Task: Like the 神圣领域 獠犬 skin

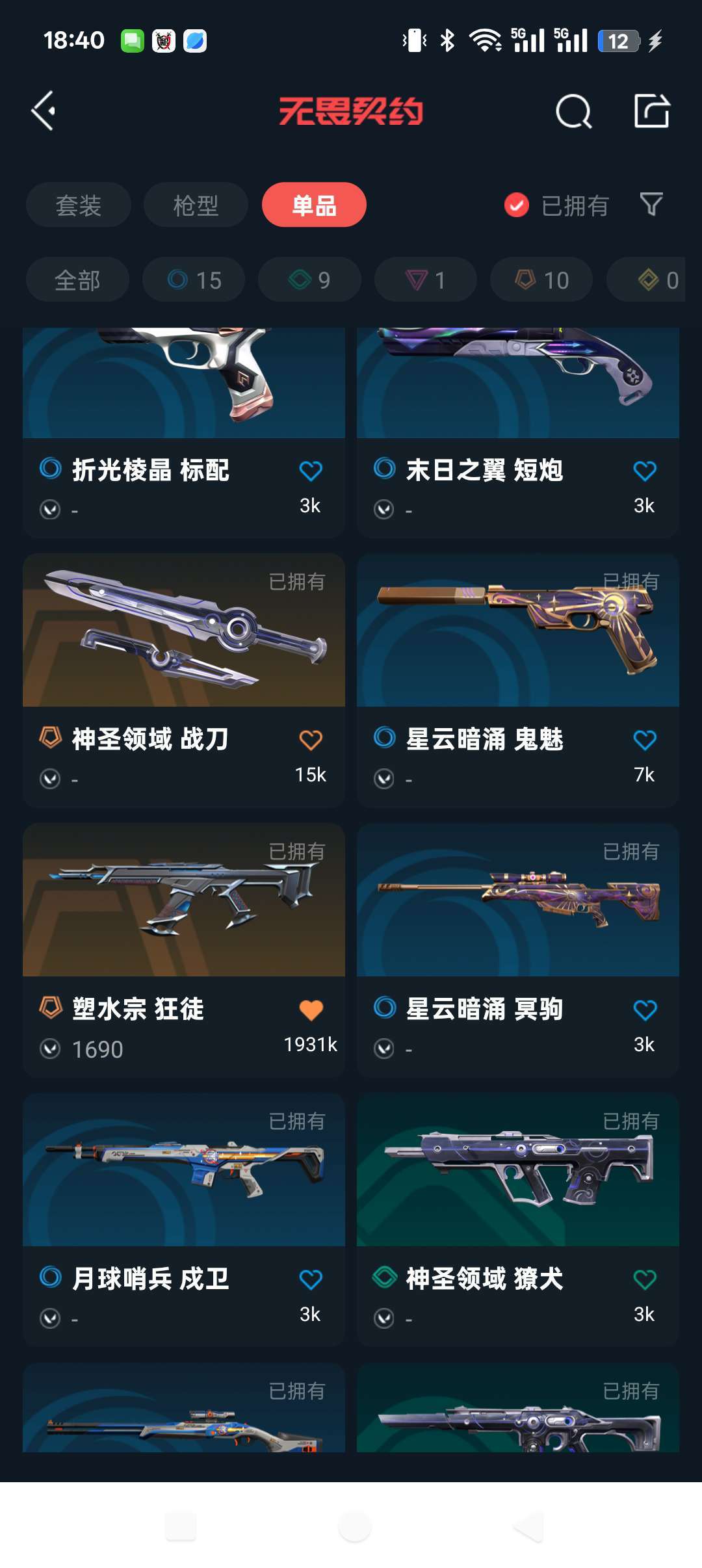Action: pyautogui.click(x=644, y=1279)
